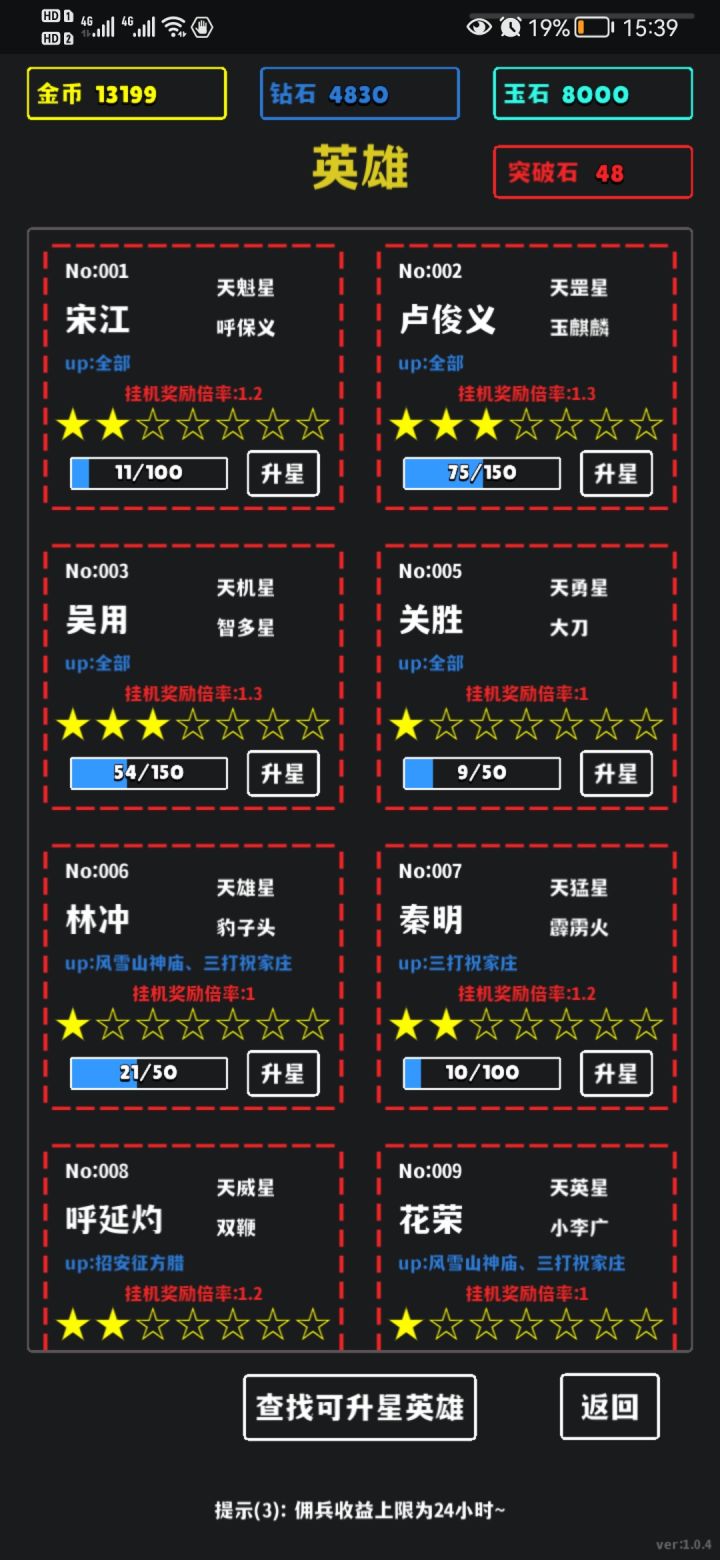Click the eye icon in the status bar
Screen dimensions: 720x1560
(x=479, y=28)
